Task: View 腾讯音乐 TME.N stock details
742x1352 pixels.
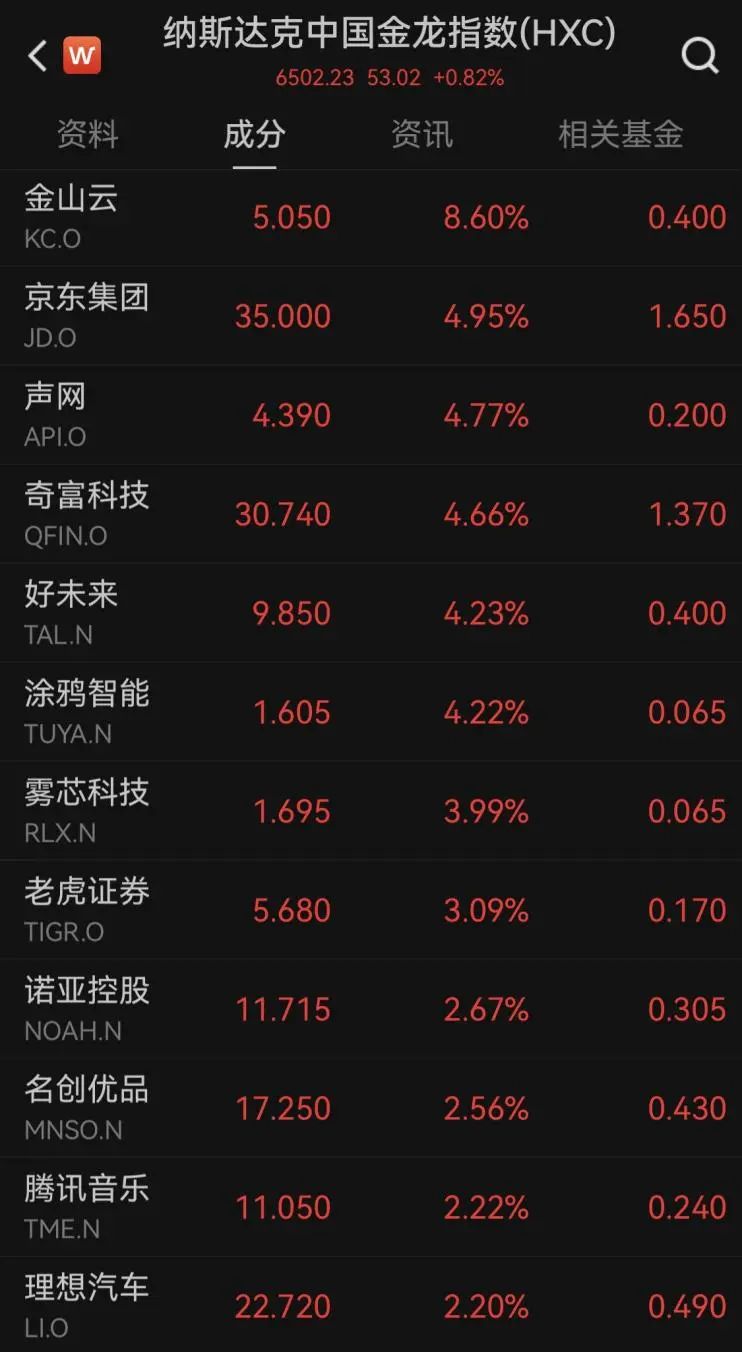Action: tap(371, 1207)
